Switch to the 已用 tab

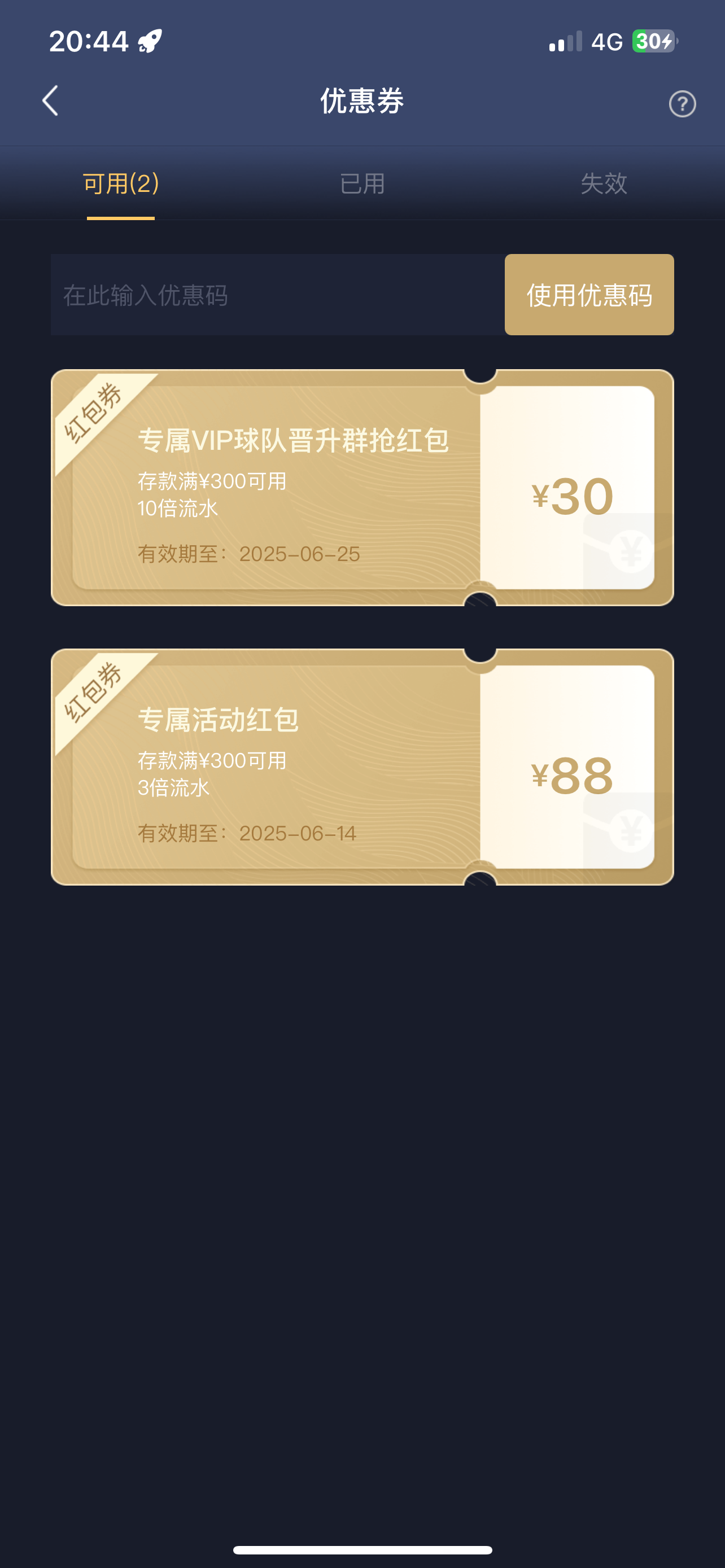[x=362, y=183]
